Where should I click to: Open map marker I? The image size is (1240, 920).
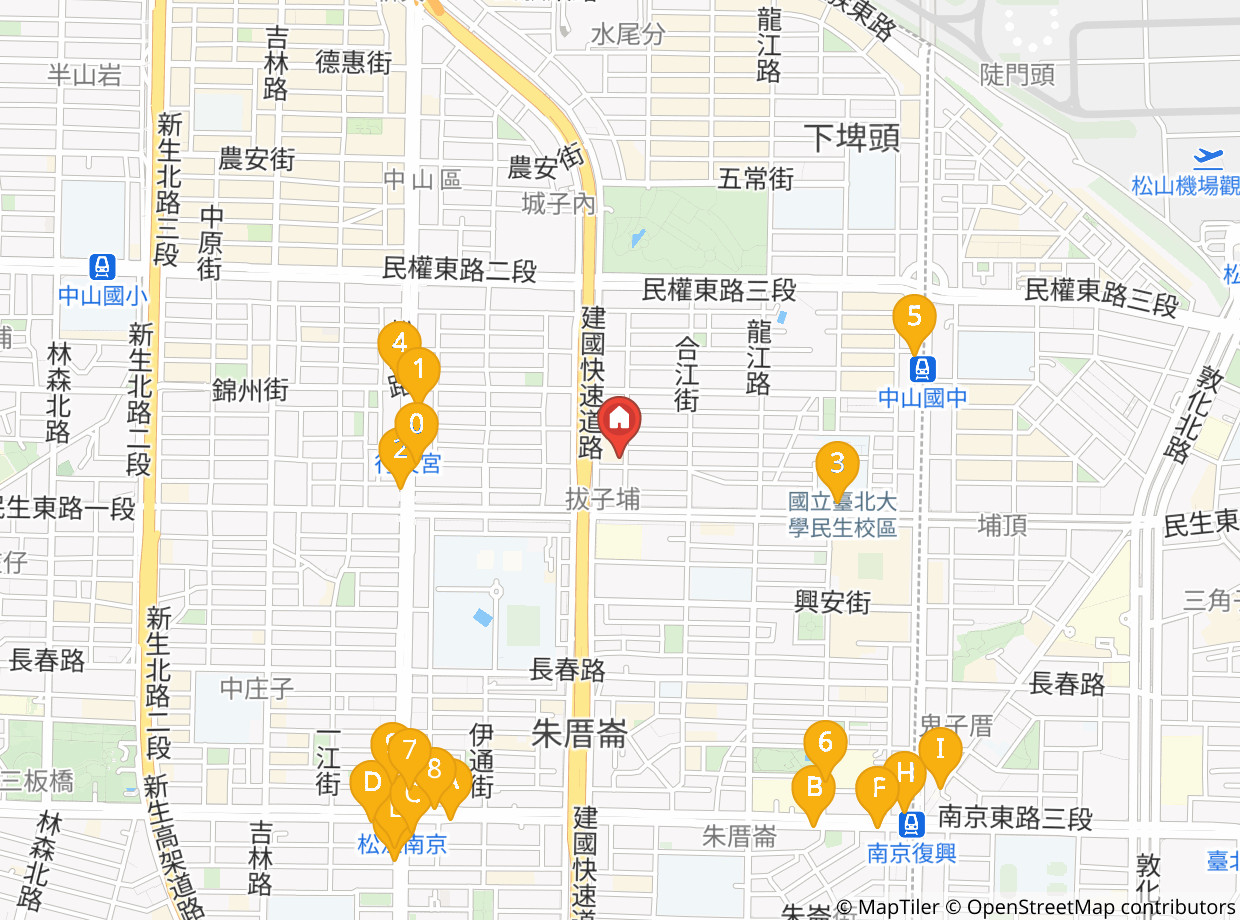[940, 748]
